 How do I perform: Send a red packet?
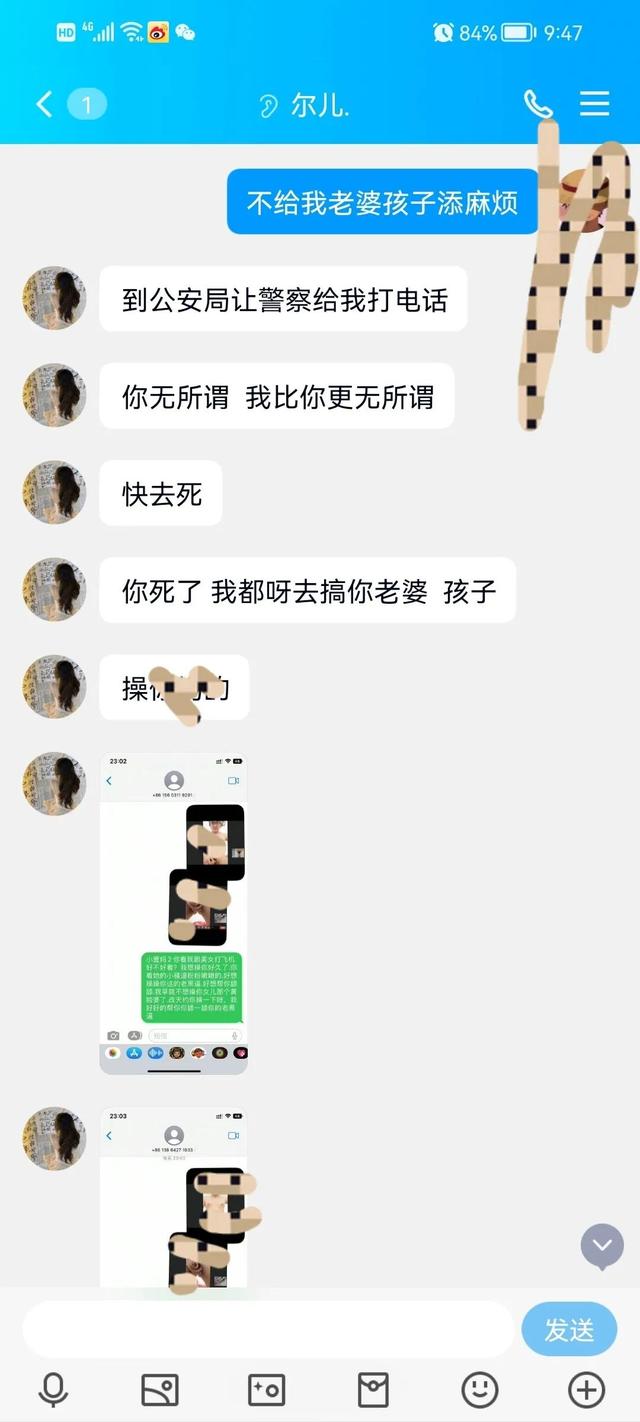coord(373,1389)
